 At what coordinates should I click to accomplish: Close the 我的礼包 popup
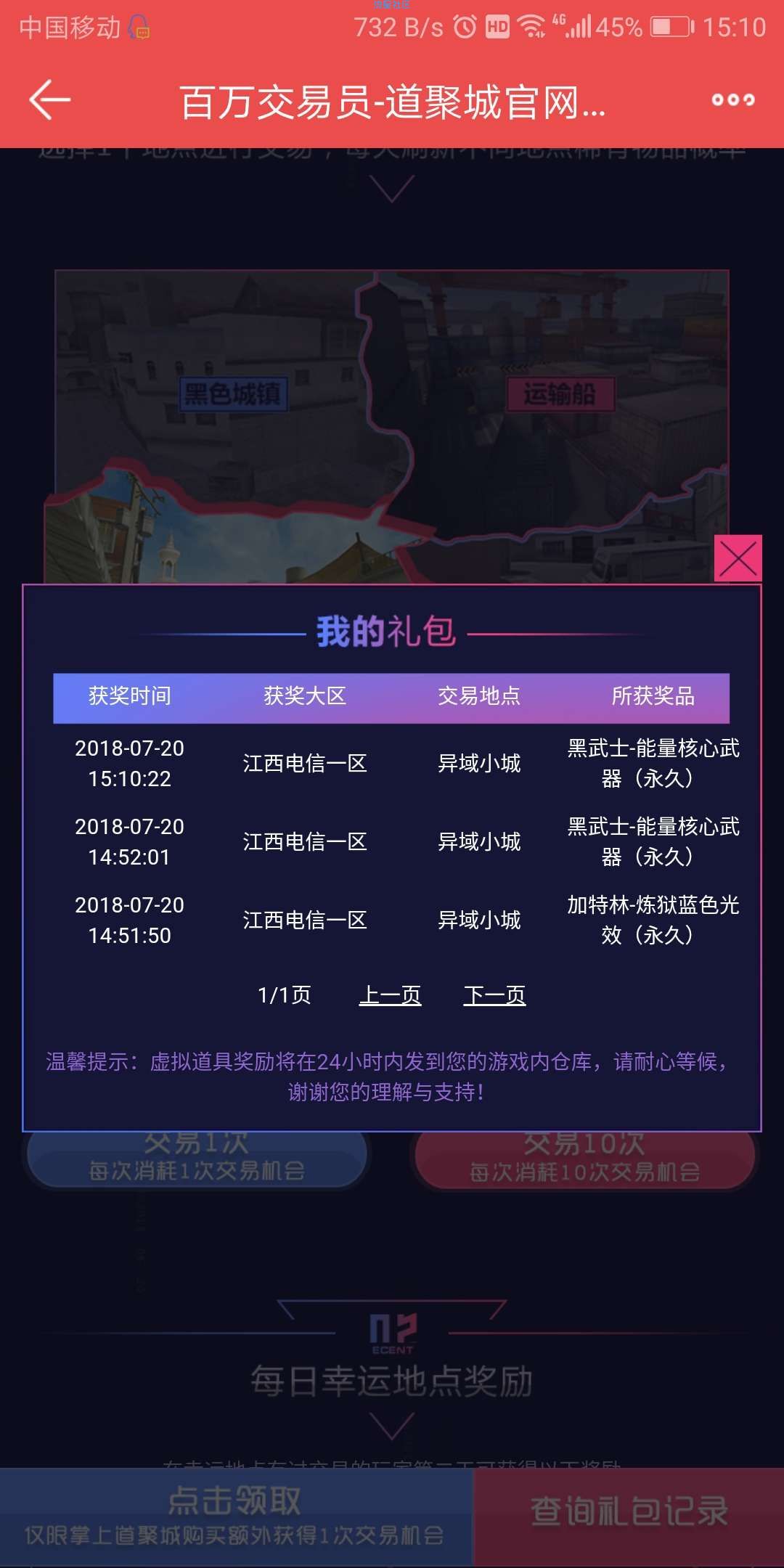[x=738, y=558]
